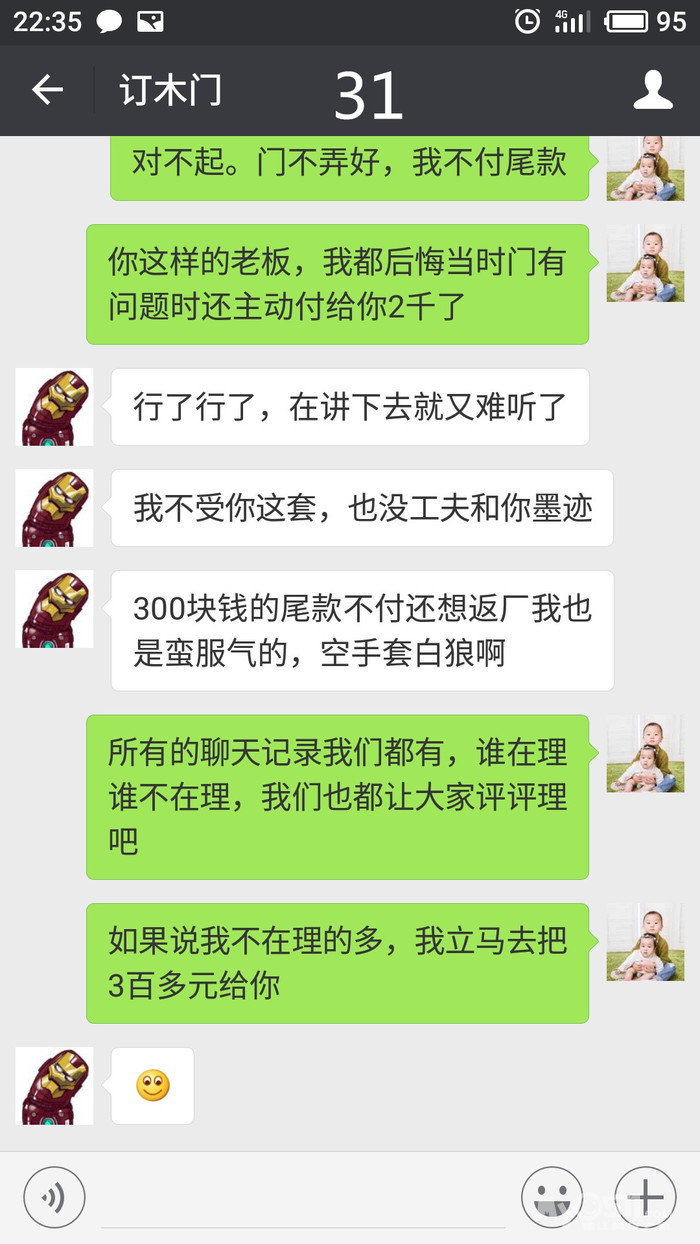Viewport: 700px width, 1244px height.
Task: Switch to voice message input
Action: pyautogui.click(x=54, y=1197)
